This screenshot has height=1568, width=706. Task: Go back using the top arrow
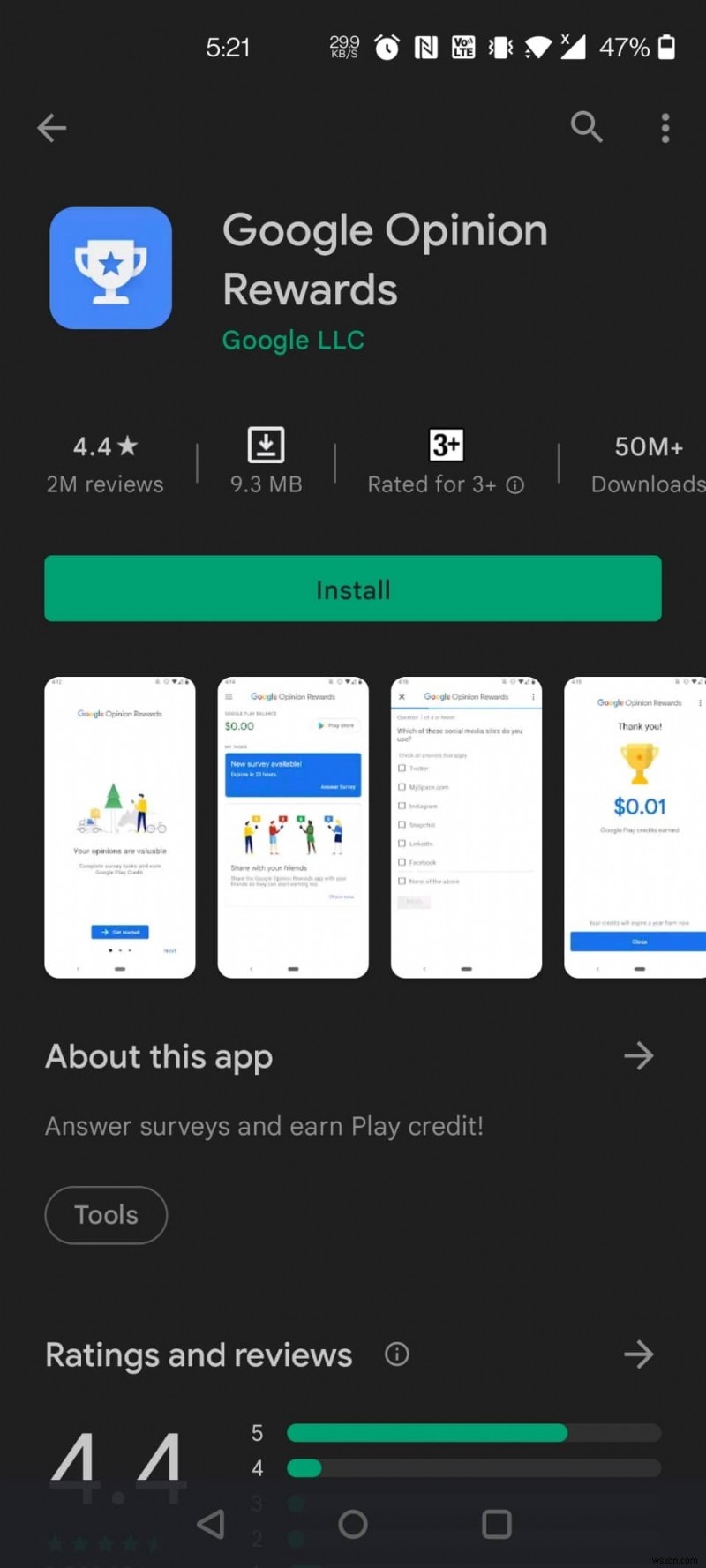pos(51,128)
